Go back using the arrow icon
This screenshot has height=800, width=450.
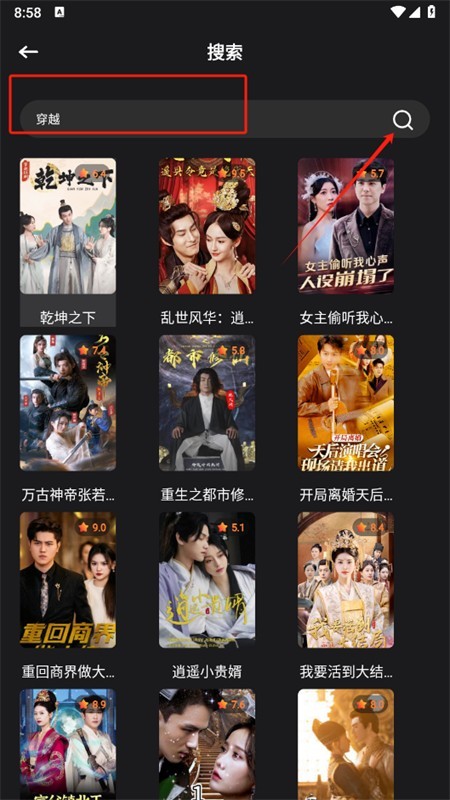click(28, 52)
